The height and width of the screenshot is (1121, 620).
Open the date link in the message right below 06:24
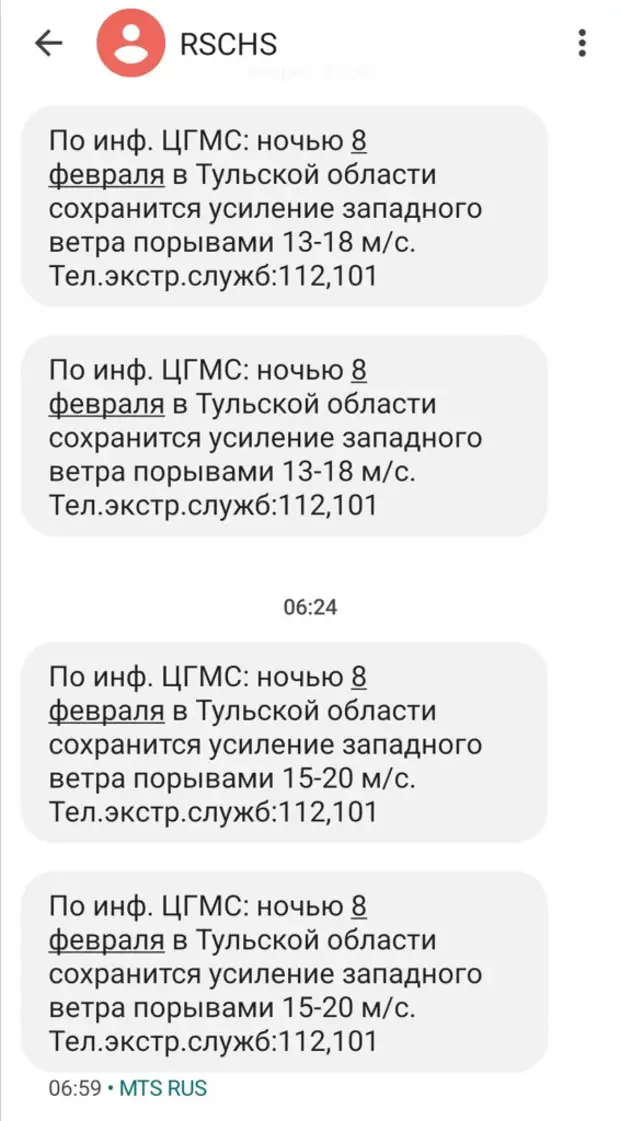click(106, 711)
